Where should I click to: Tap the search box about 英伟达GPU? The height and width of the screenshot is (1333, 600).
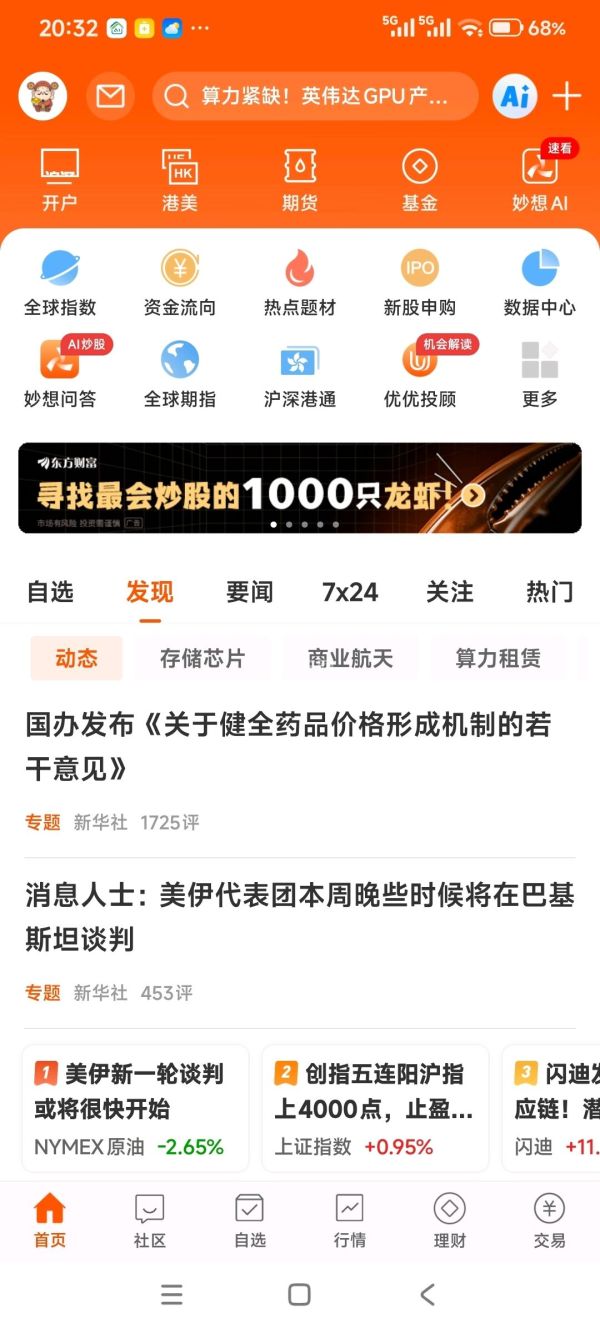pos(315,97)
